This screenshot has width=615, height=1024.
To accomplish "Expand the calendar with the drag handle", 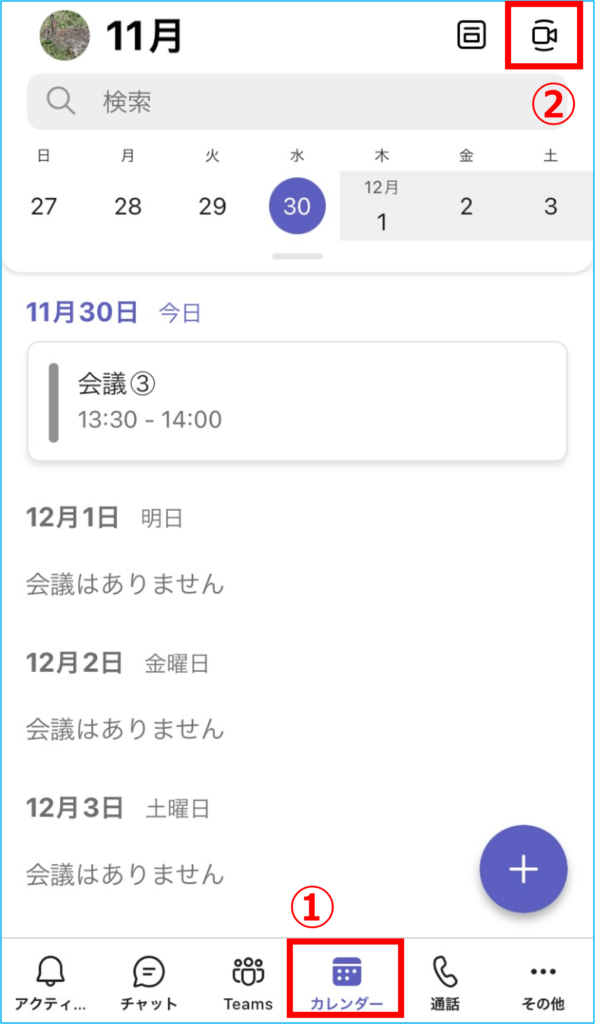I will coord(297,257).
